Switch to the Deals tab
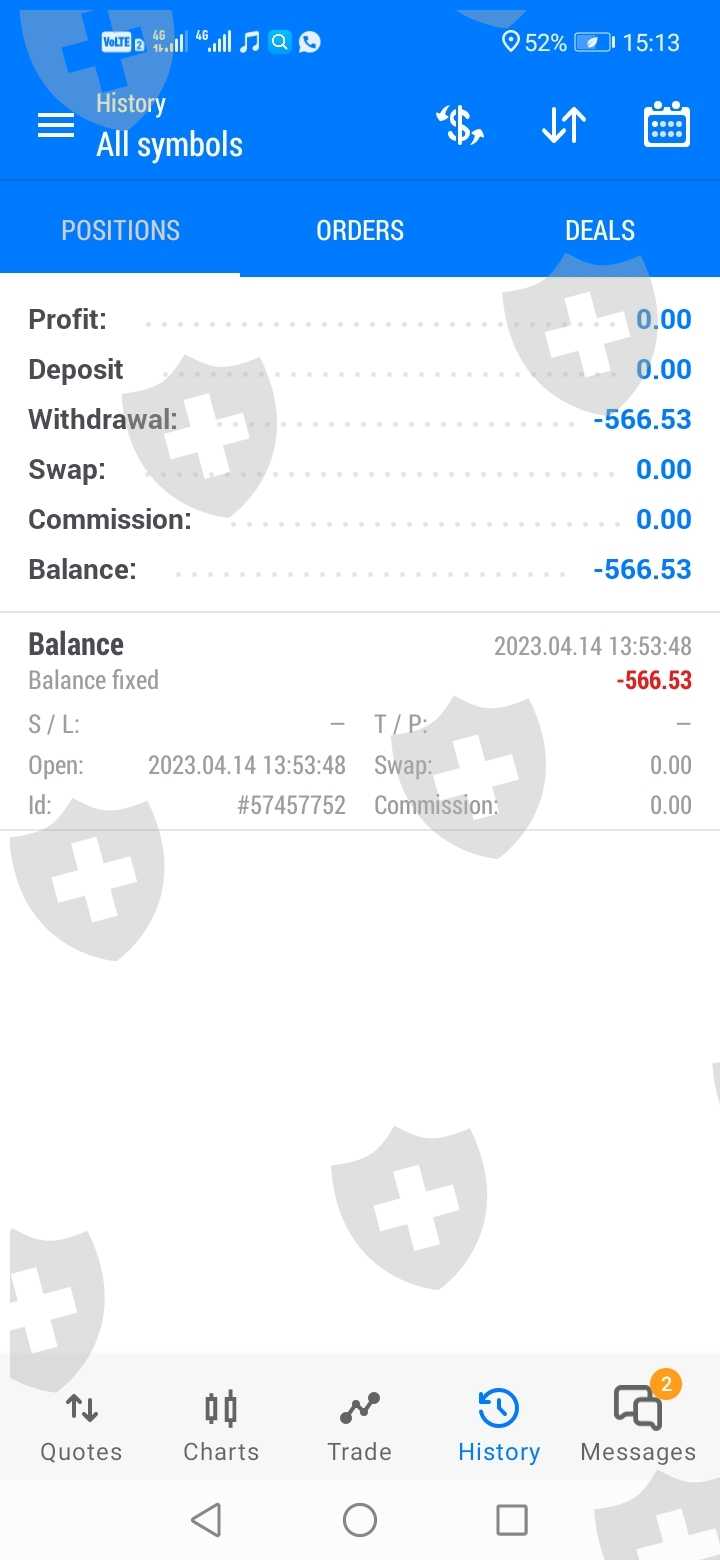720x1560 pixels. 600,230
